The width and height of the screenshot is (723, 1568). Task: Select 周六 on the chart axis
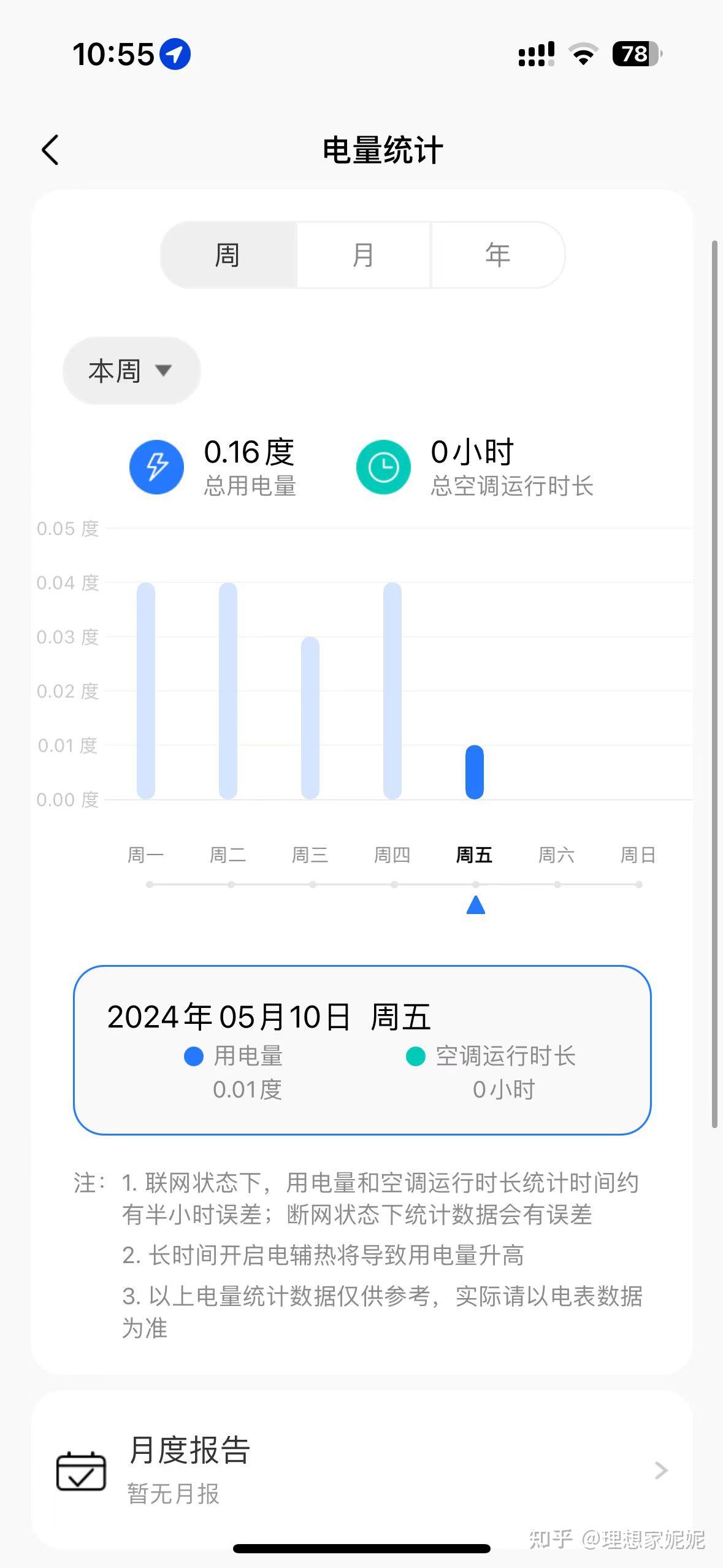(556, 855)
